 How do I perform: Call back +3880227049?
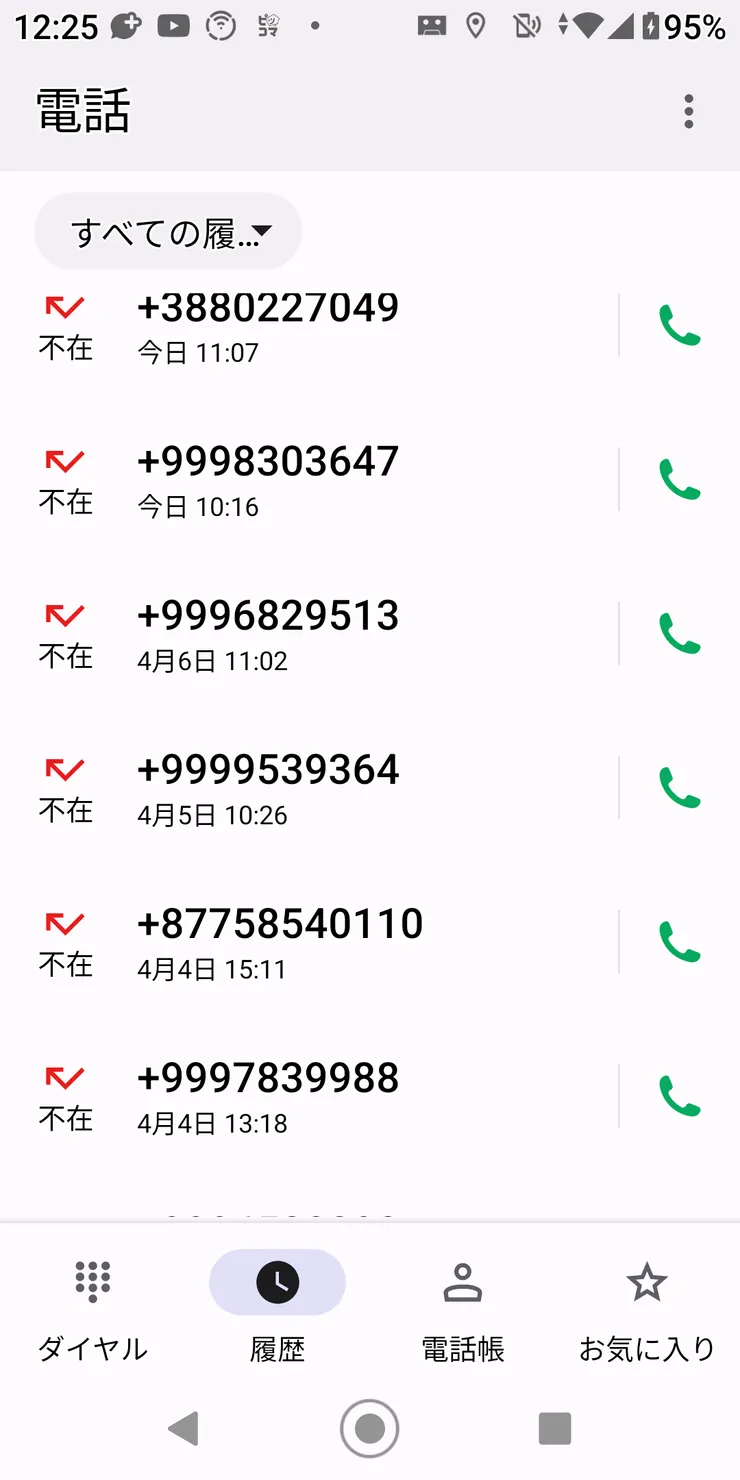679,325
